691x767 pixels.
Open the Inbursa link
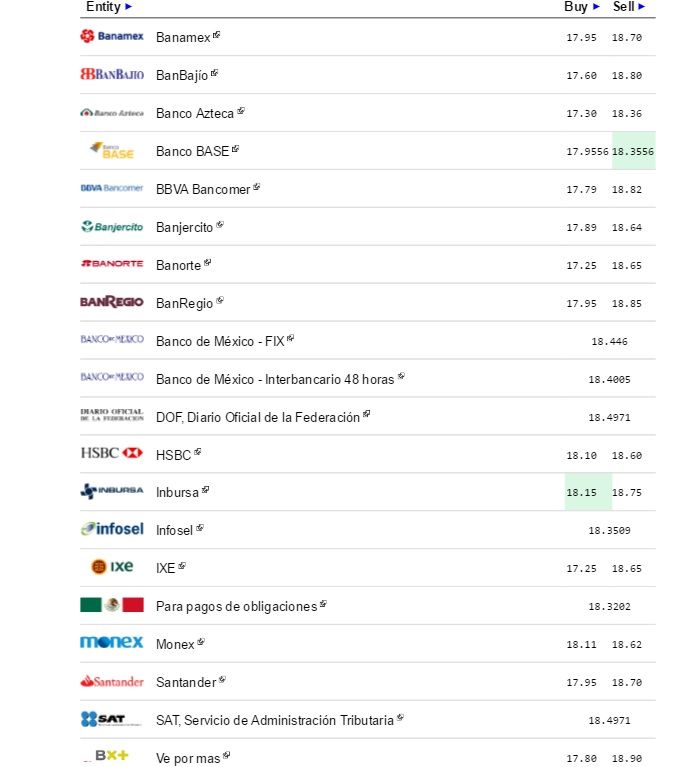tap(178, 492)
